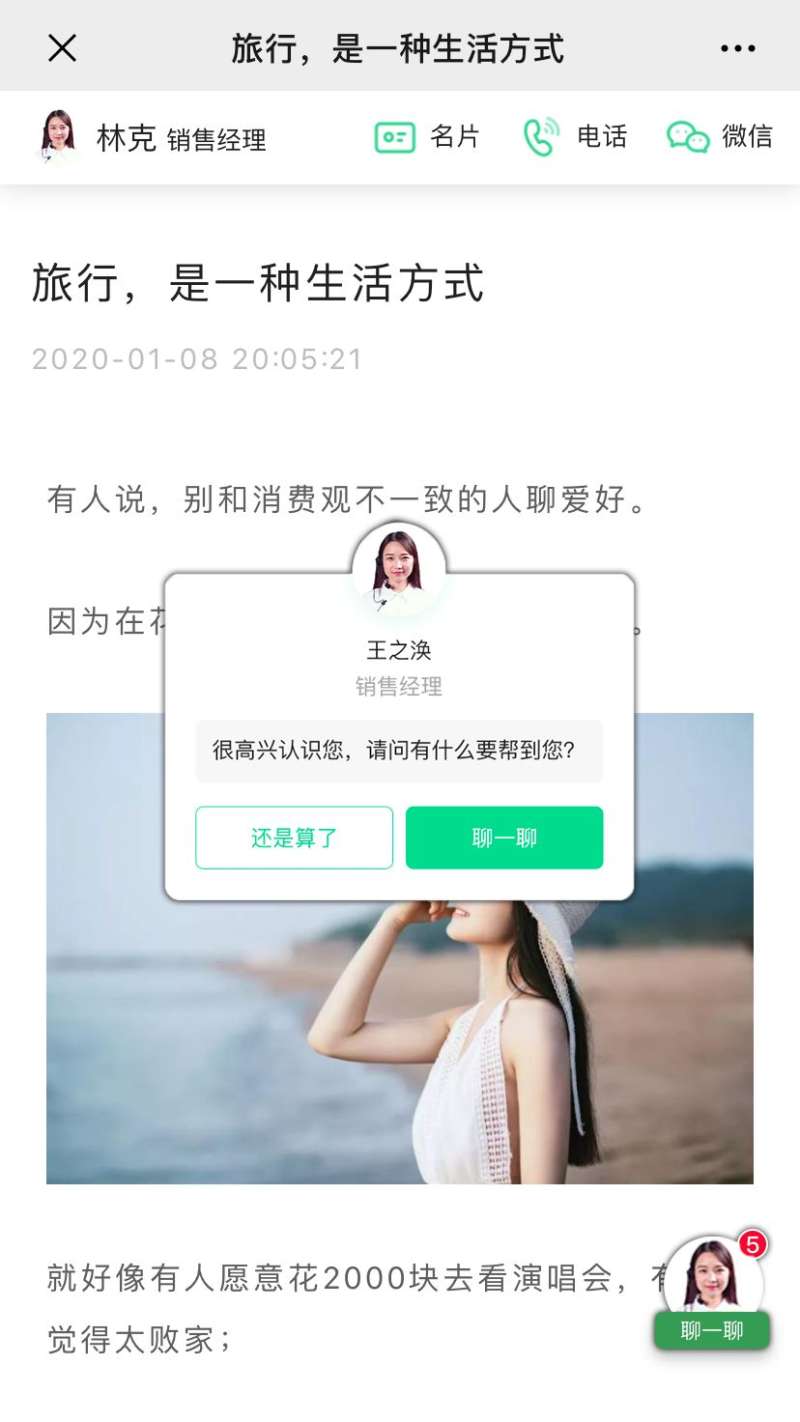The width and height of the screenshot is (800, 1422).
Task: Tap the green 聊一聊 button in popup
Action: pyautogui.click(x=504, y=838)
